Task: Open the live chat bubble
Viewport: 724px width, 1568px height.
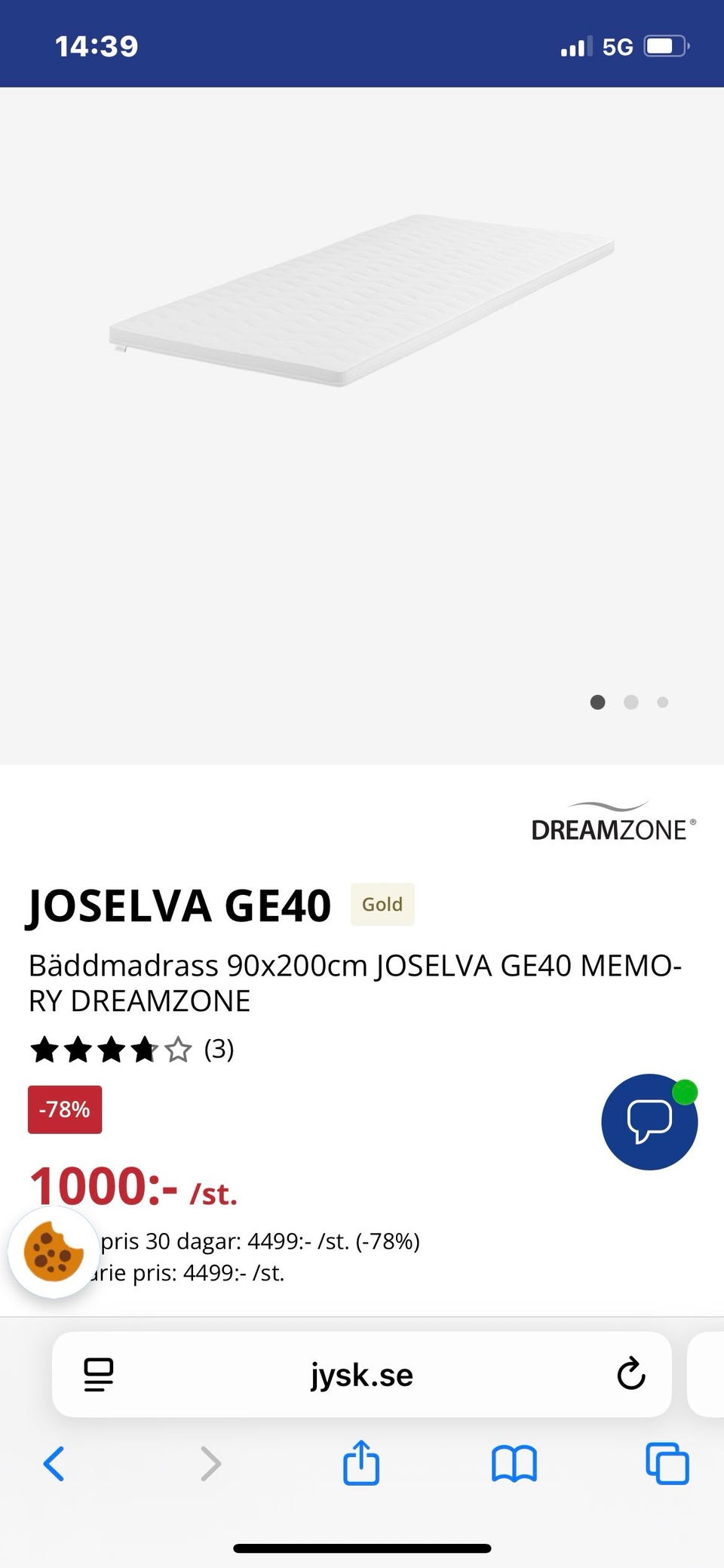Action: coord(649,1121)
